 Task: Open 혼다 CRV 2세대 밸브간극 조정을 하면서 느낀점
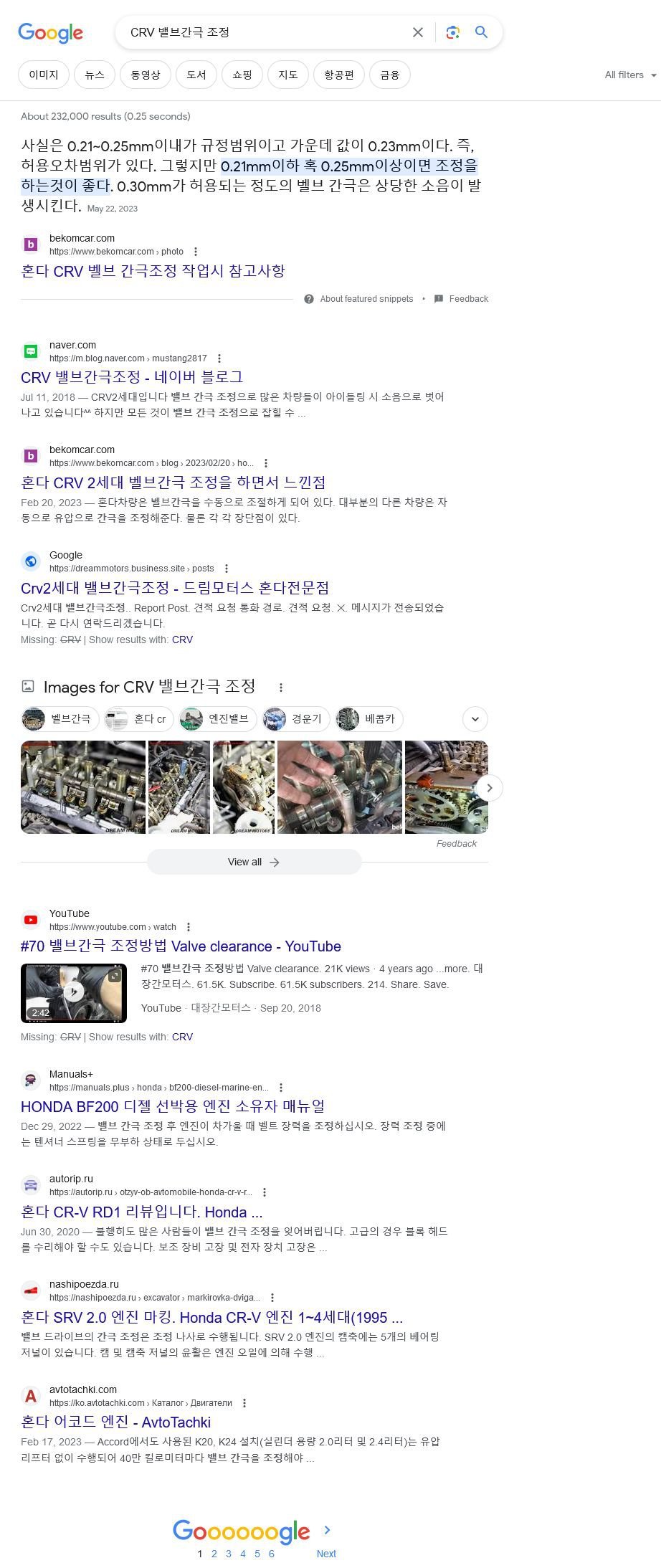point(173,483)
